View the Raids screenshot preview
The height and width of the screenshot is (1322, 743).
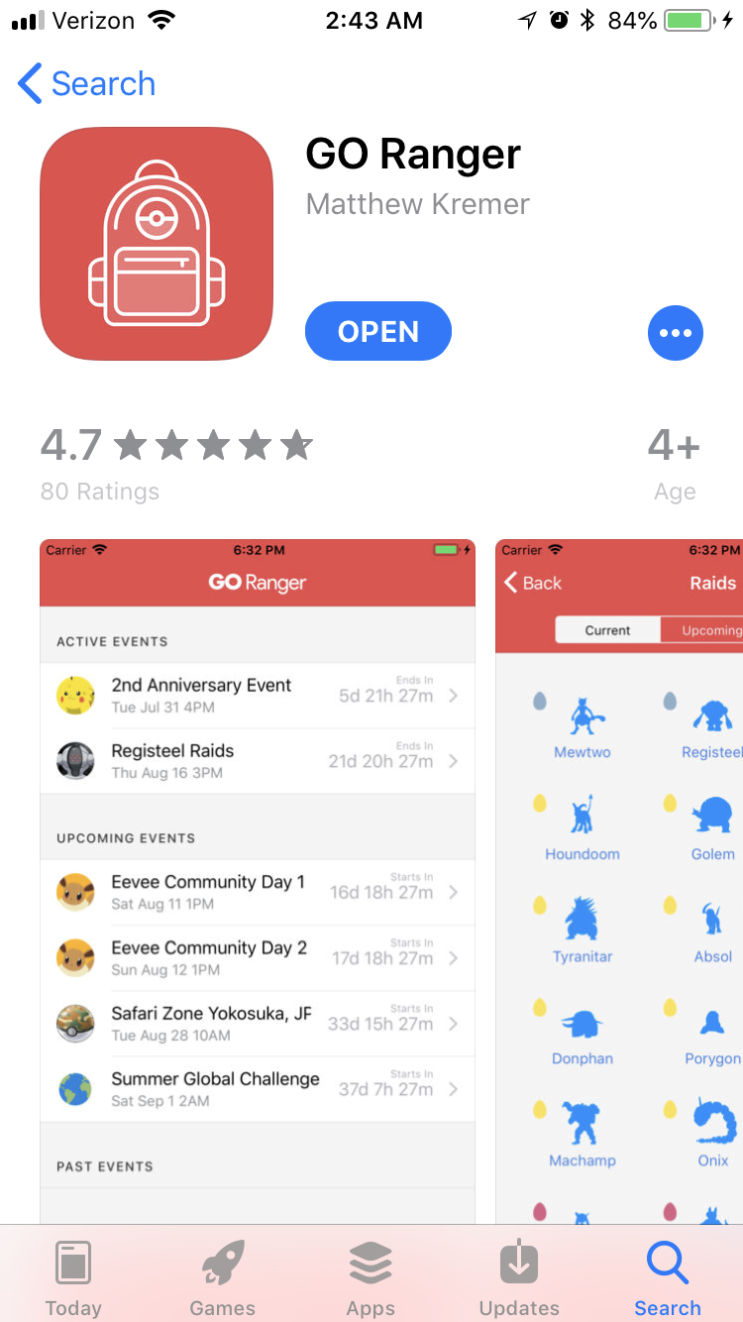(x=620, y=880)
